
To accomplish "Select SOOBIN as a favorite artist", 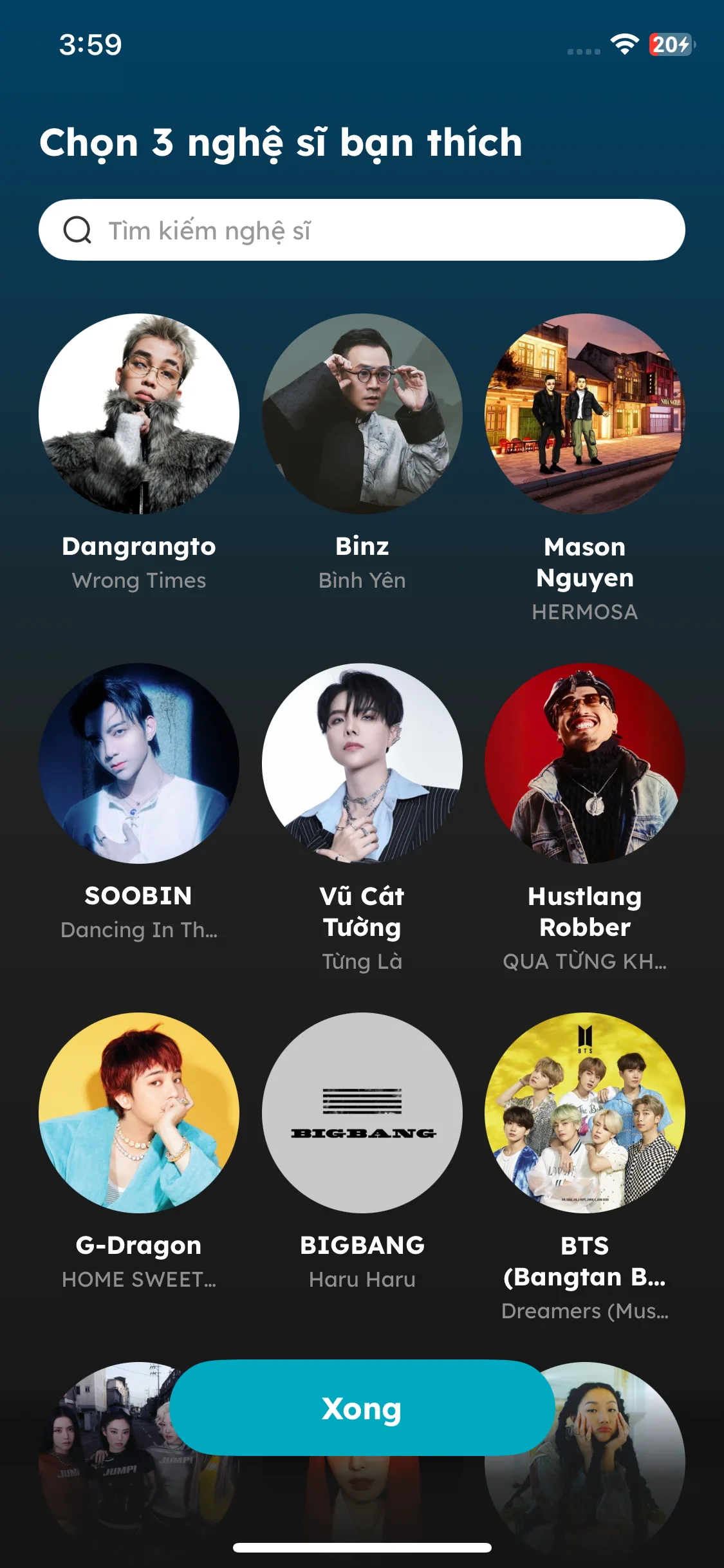I will tap(139, 763).
